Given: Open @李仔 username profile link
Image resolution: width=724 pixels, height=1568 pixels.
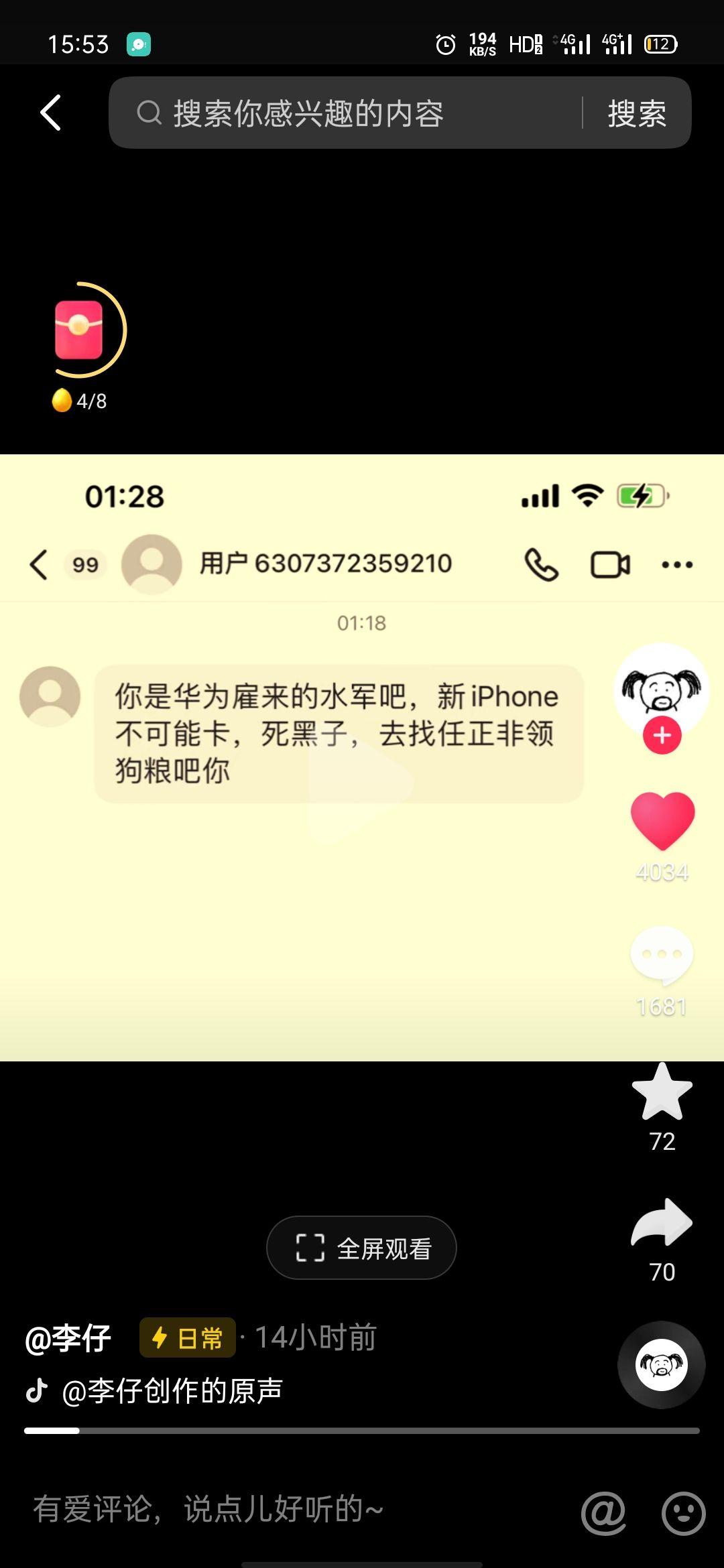Looking at the screenshot, I should coord(68,1339).
